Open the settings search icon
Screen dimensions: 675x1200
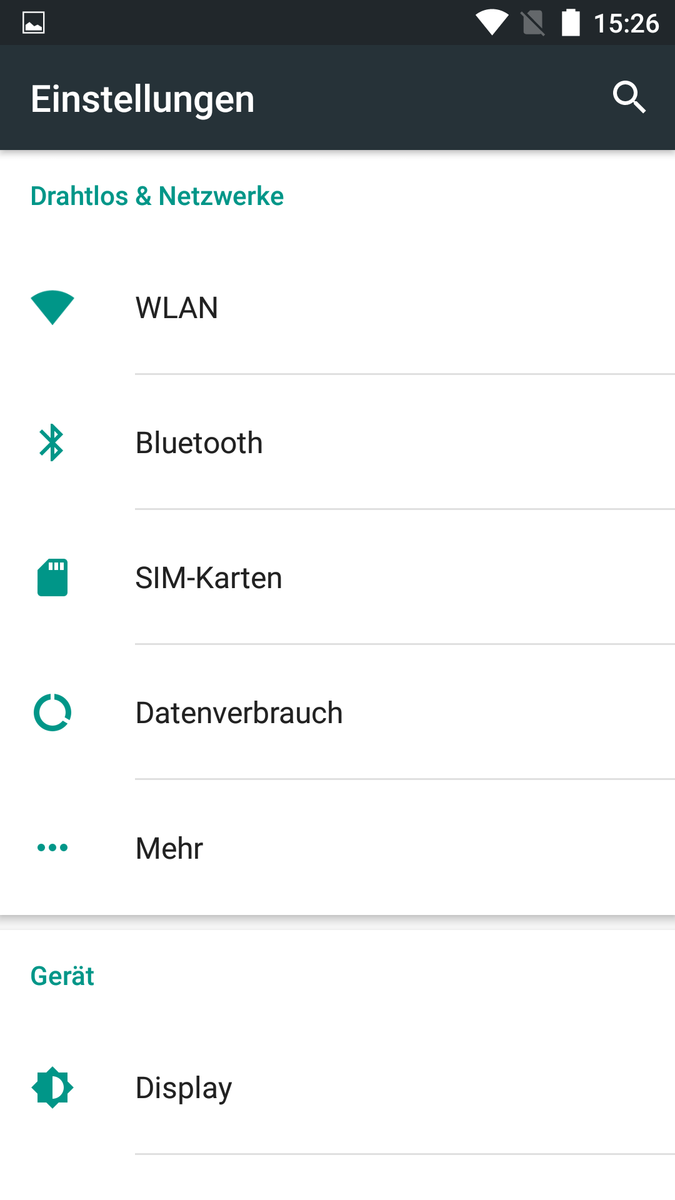629,98
